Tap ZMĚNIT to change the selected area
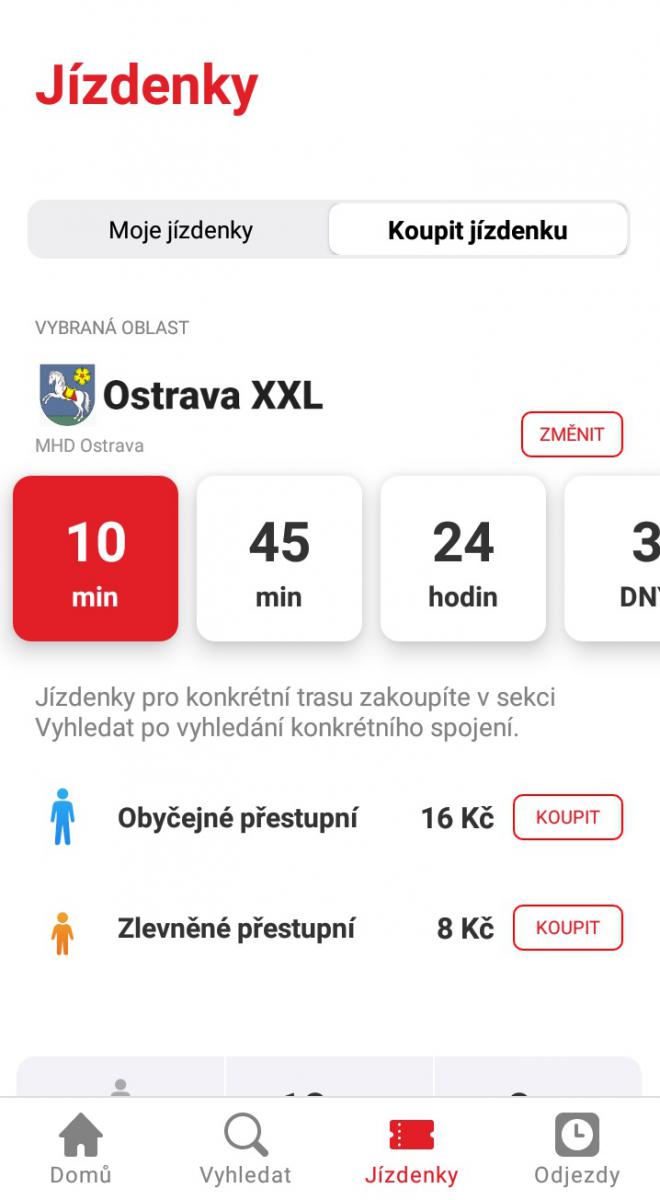The height and width of the screenshot is (1200, 660). (572, 435)
